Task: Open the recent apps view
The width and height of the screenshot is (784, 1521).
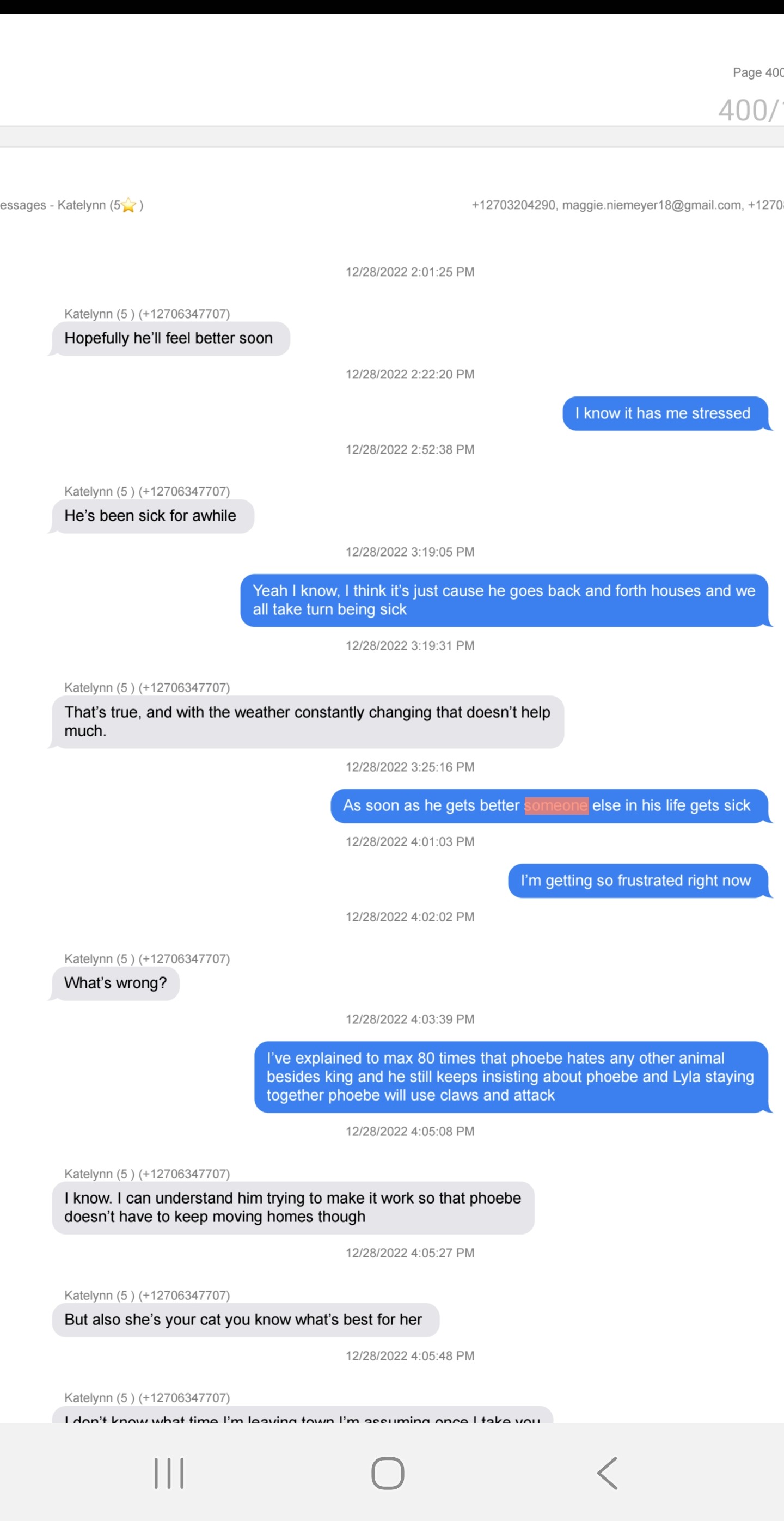Action: 169,1473
